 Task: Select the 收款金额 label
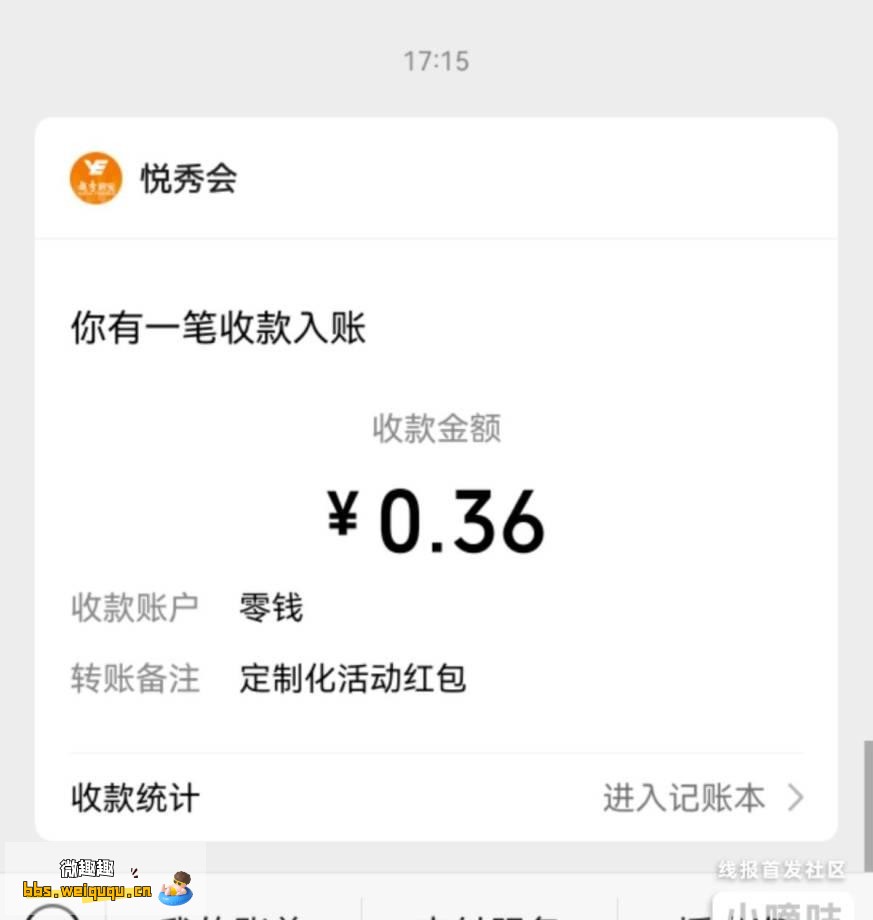coord(435,427)
